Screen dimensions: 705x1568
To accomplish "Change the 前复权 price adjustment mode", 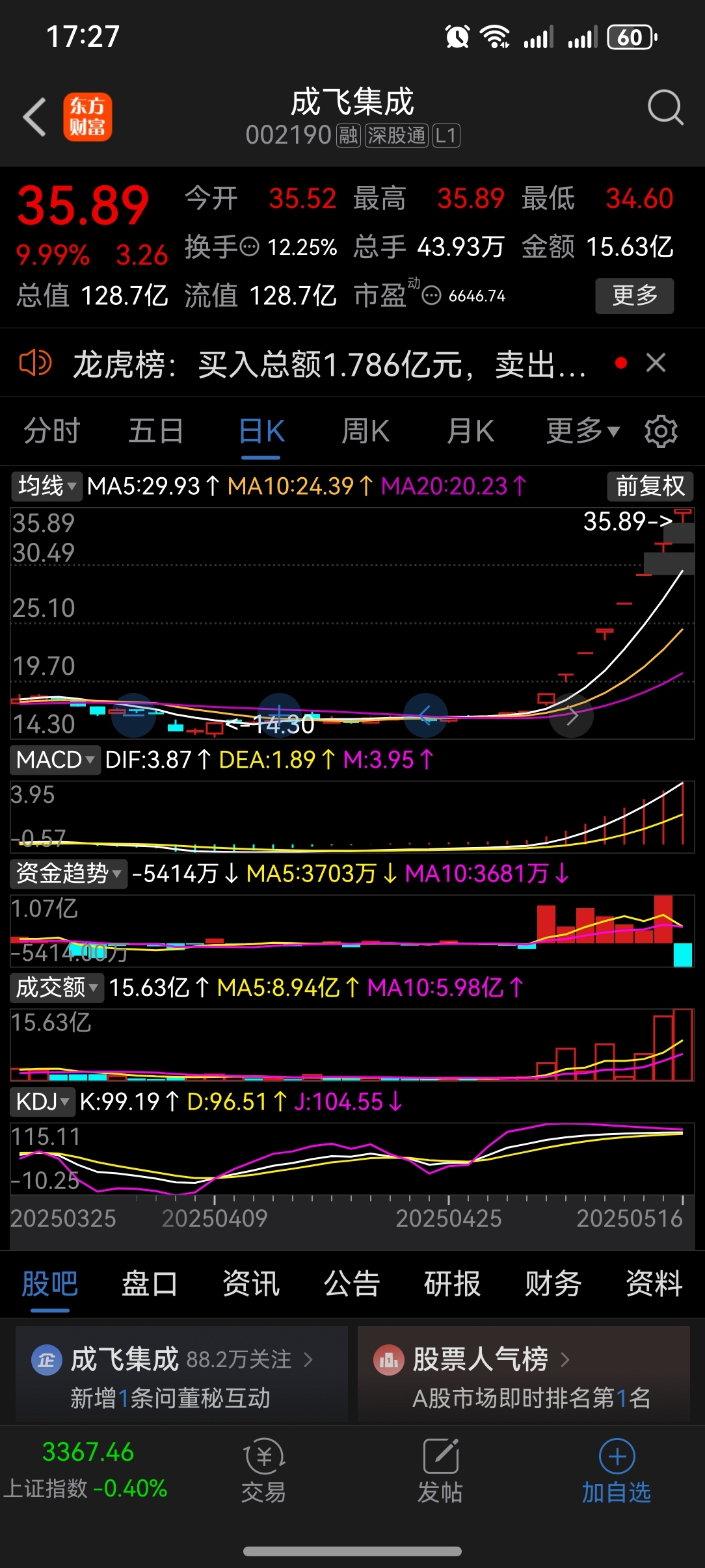I will click(650, 486).
